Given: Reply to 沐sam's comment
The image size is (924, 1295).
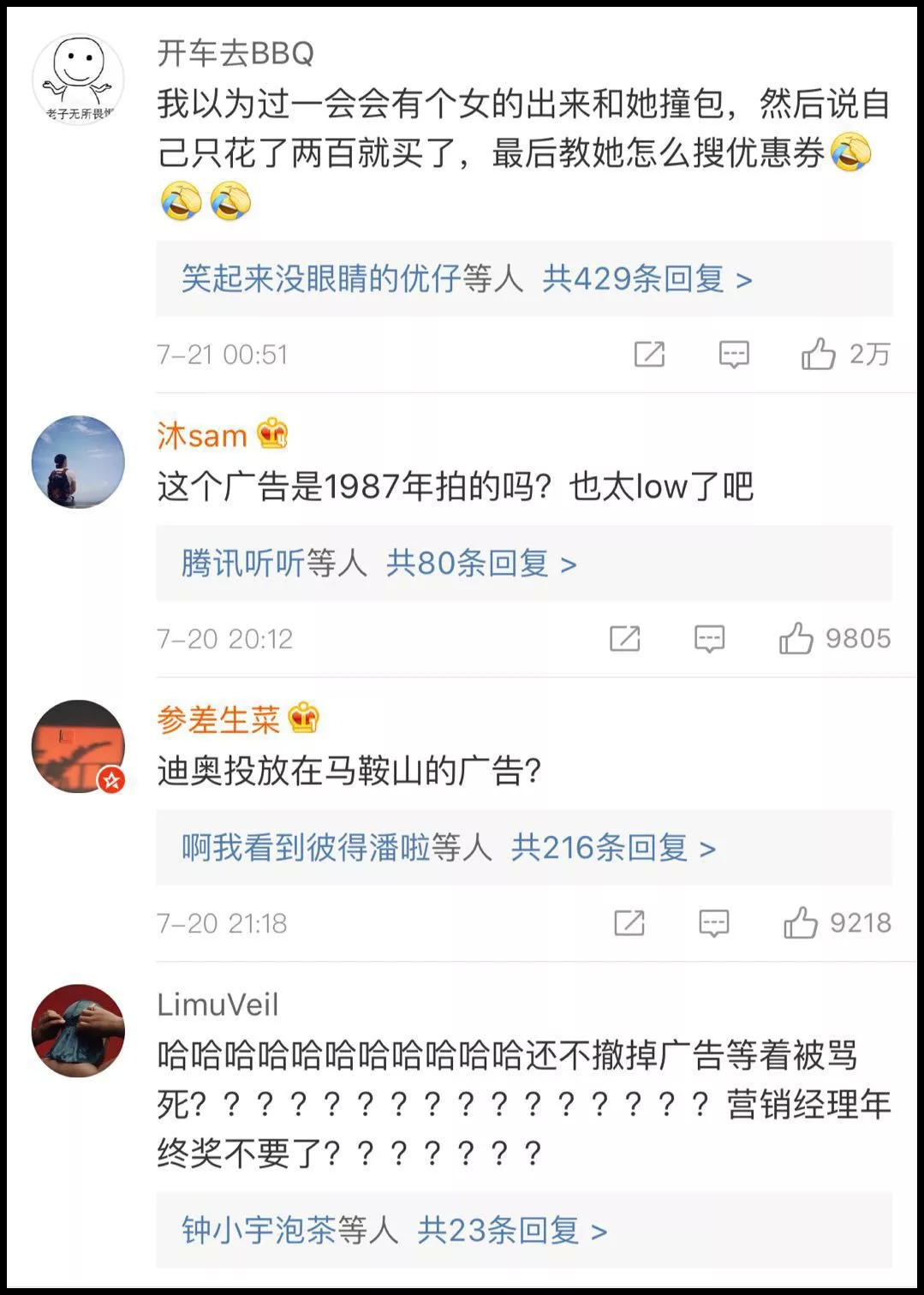Looking at the screenshot, I should click(x=710, y=639).
